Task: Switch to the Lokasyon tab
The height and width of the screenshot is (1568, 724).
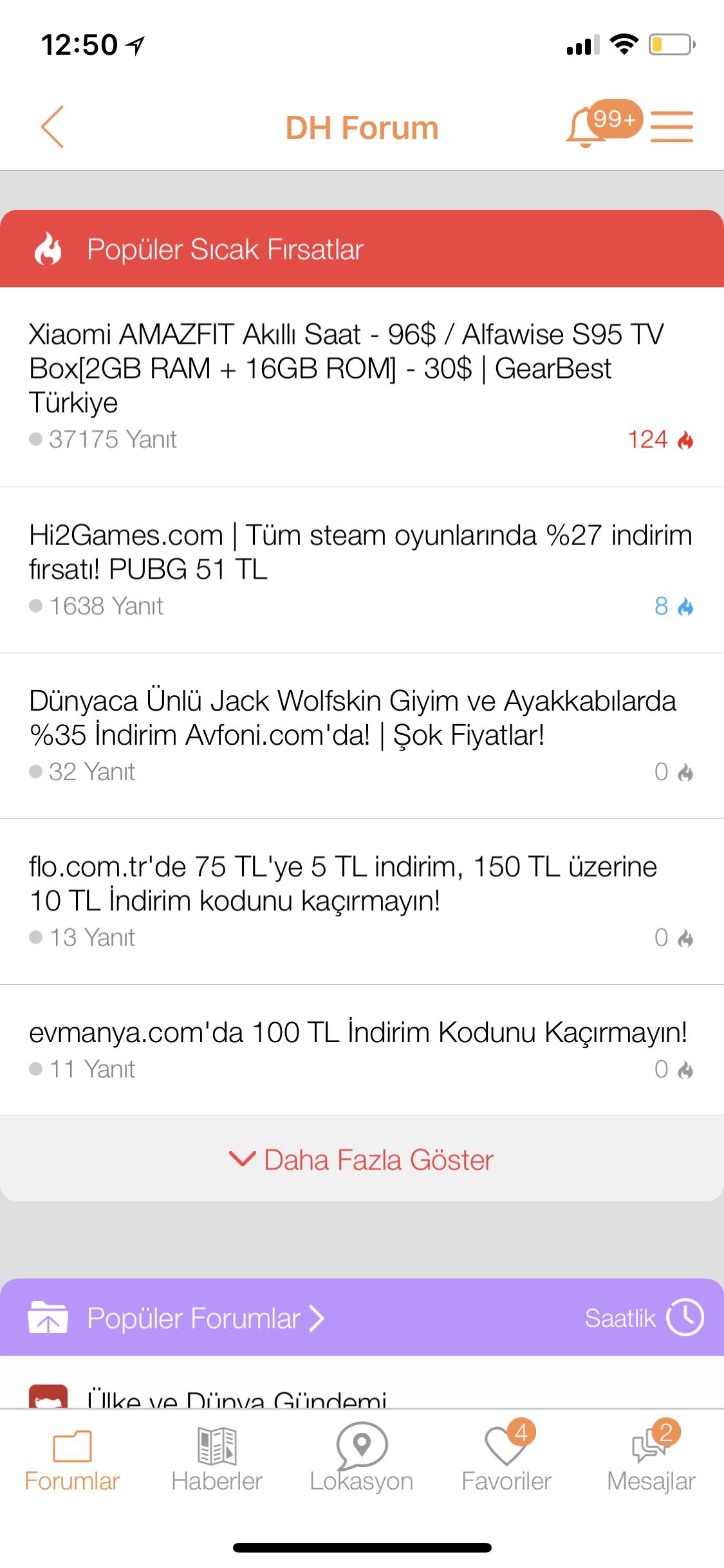Action: click(x=362, y=1459)
